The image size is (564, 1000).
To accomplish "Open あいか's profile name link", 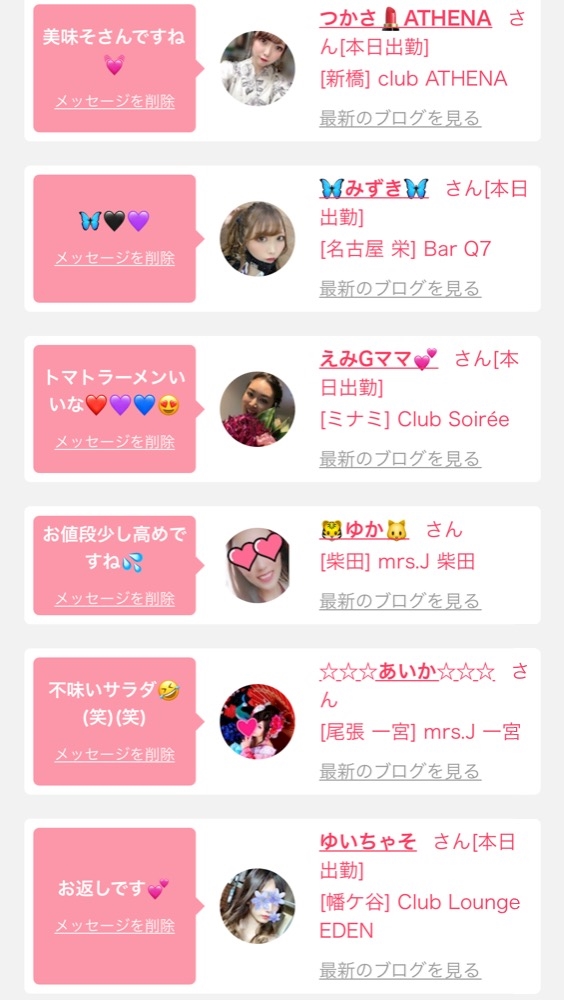I will click(x=407, y=672).
